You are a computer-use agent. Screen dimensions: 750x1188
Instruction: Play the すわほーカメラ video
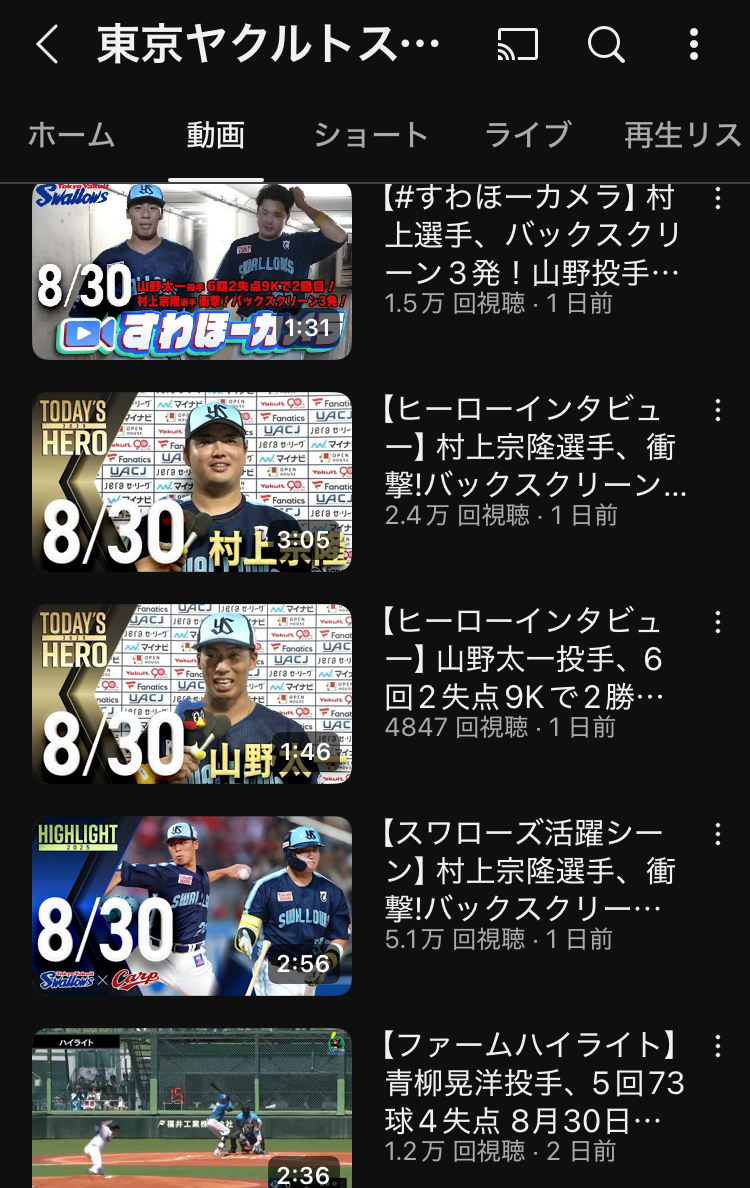(x=192, y=271)
